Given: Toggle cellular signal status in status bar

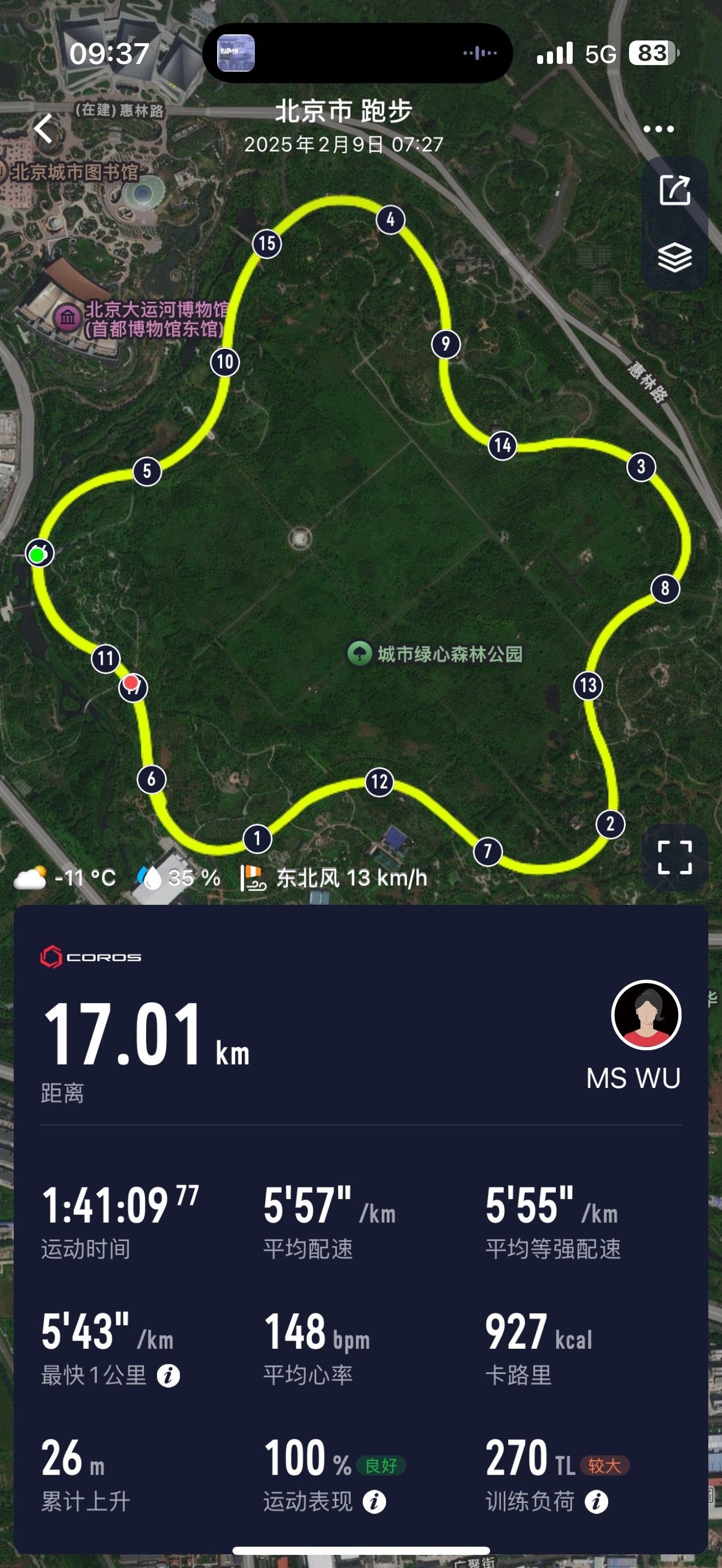Looking at the screenshot, I should (x=555, y=54).
